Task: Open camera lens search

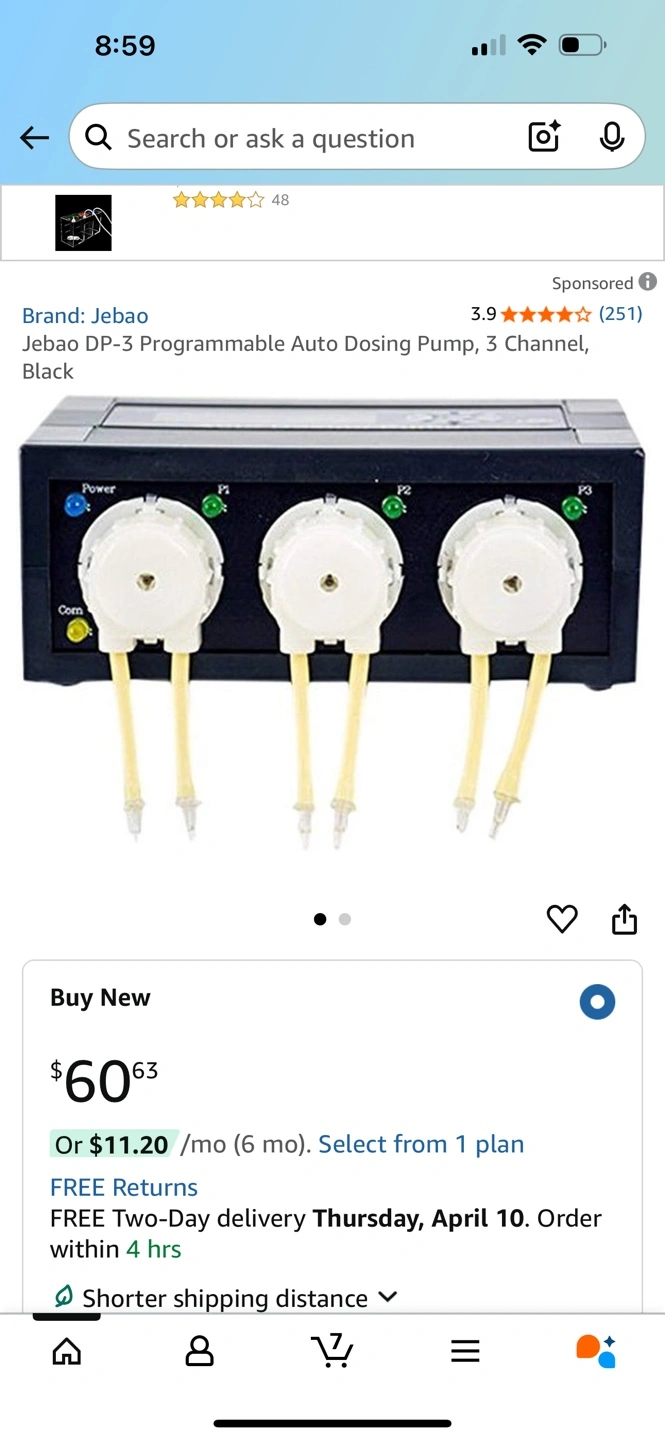Action: click(545, 137)
